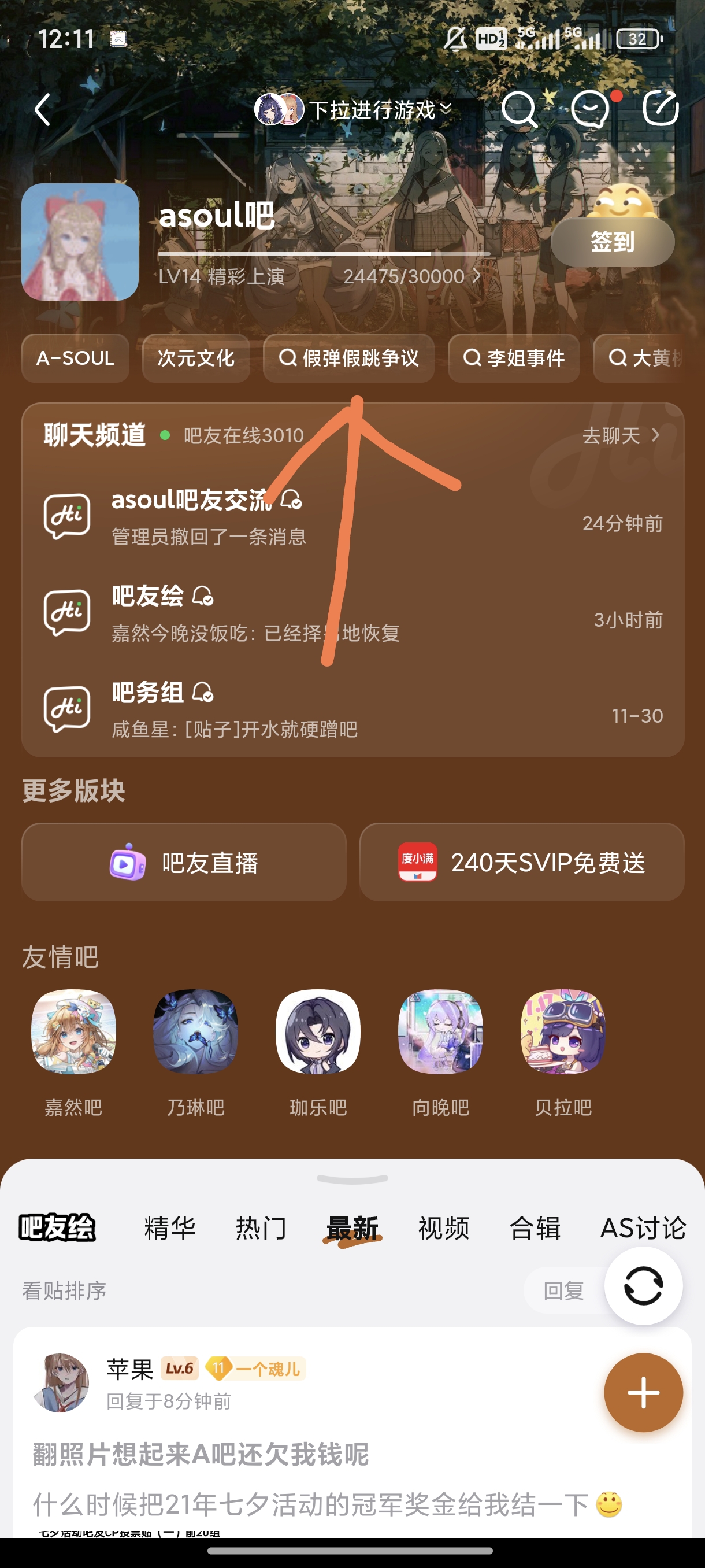The width and height of the screenshot is (705, 1568).
Task: Switch to the 热门 tab
Action: pyautogui.click(x=261, y=1227)
